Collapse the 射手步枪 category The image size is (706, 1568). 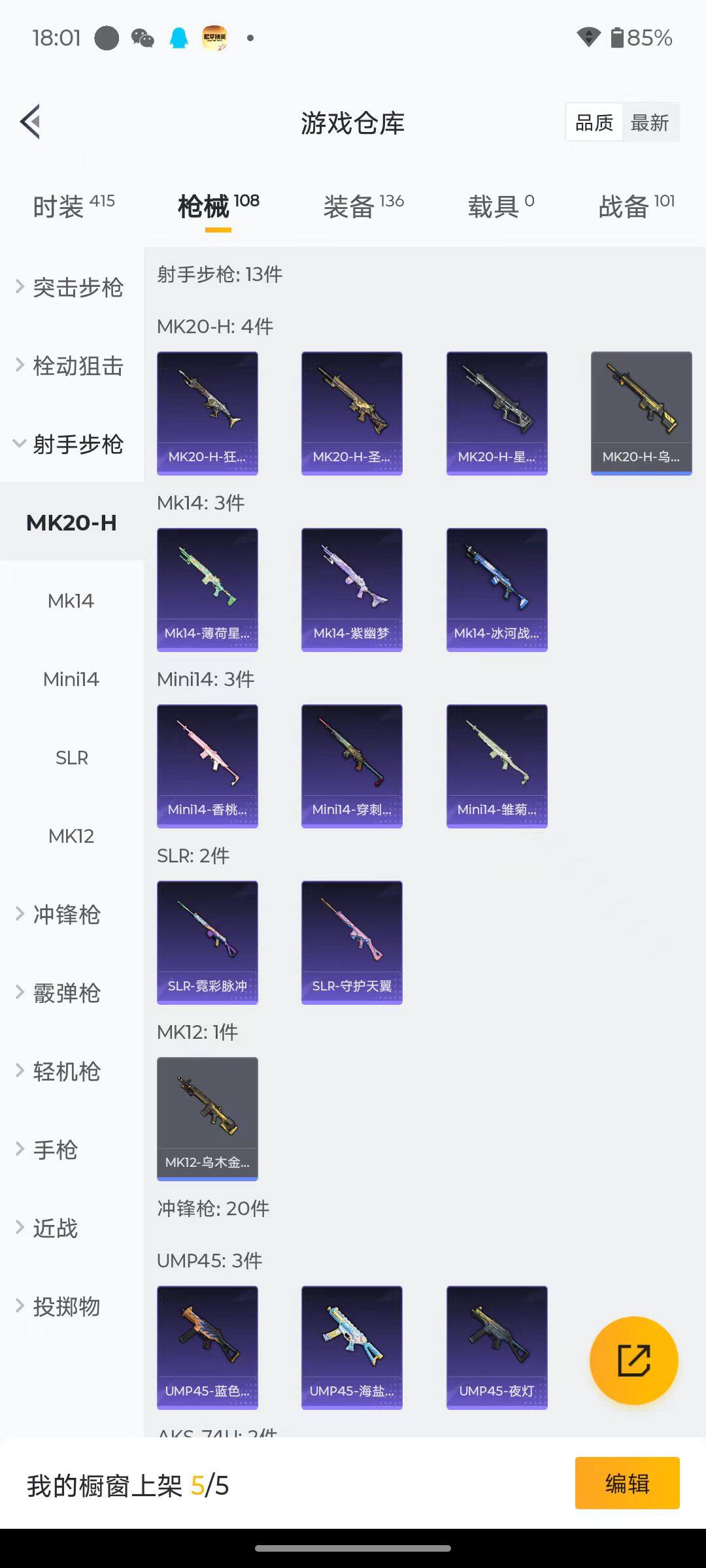71,444
